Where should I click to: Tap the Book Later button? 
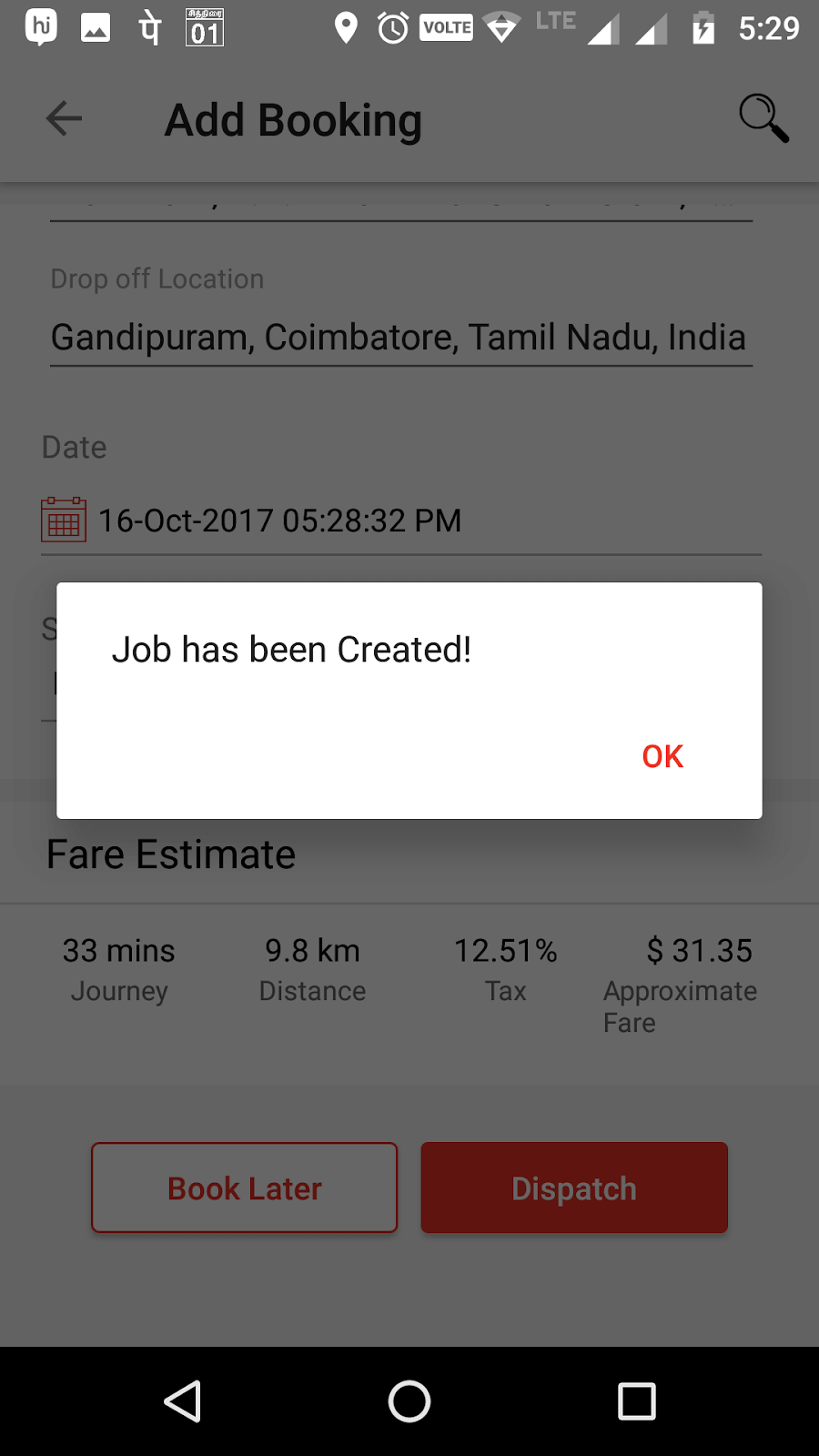coord(244,1188)
